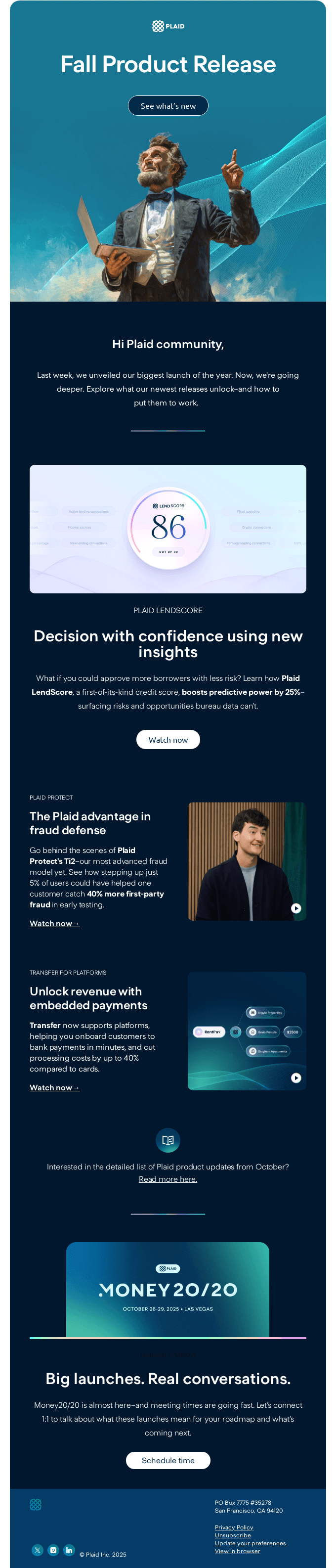336x1568 pixels.
Task: Tap the See what's new button
Action: [168, 106]
